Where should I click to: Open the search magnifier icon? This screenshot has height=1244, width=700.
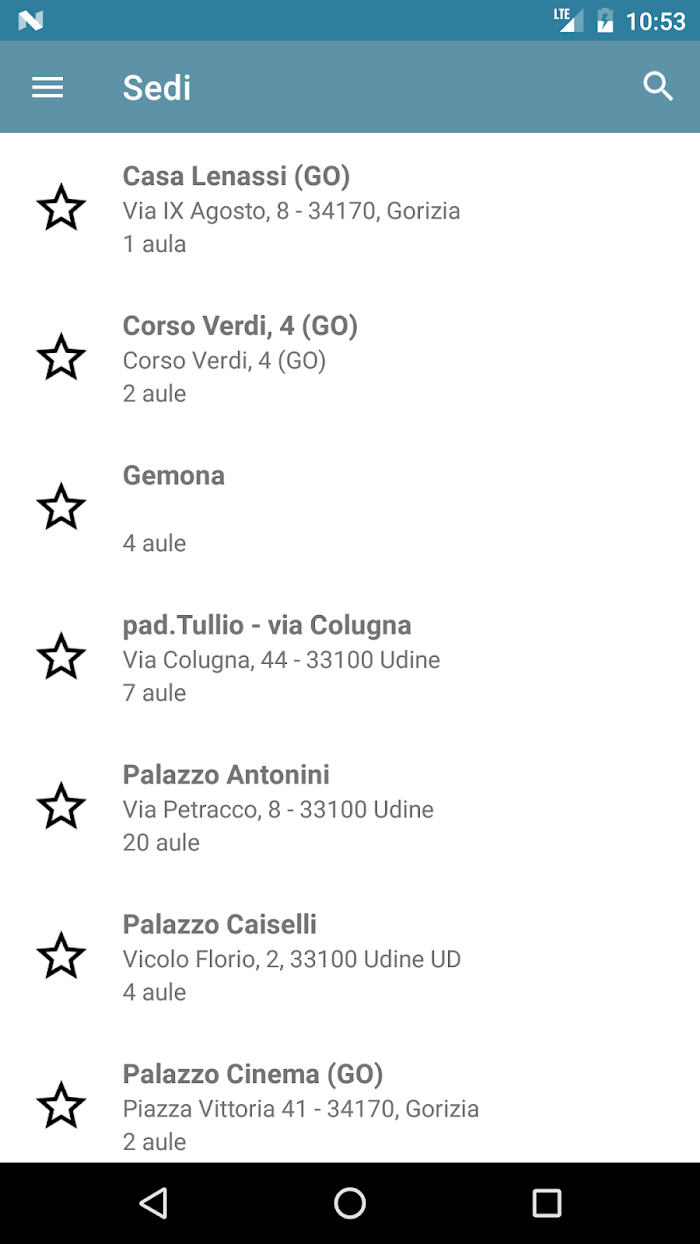pos(657,87)
